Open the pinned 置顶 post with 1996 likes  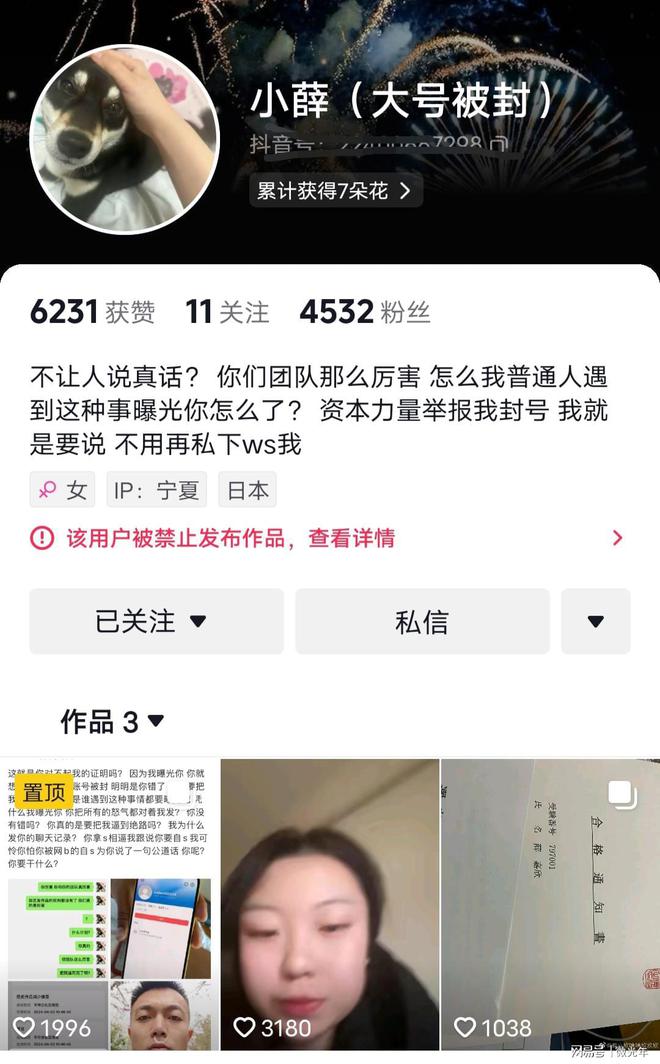(110, 905)
